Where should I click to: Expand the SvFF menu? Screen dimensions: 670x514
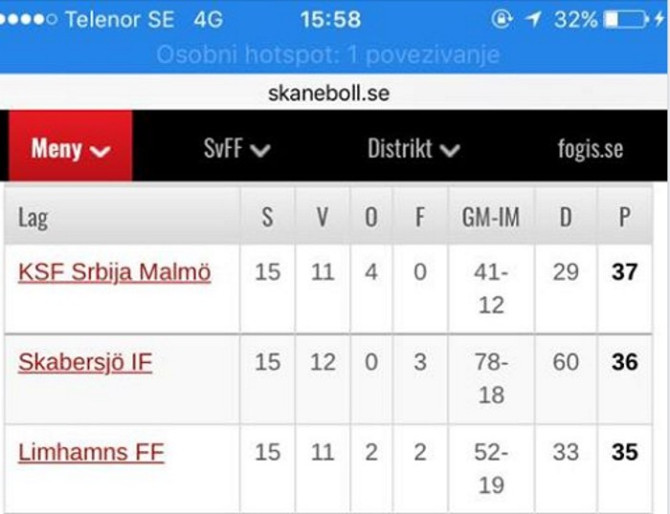coord(236,149)
